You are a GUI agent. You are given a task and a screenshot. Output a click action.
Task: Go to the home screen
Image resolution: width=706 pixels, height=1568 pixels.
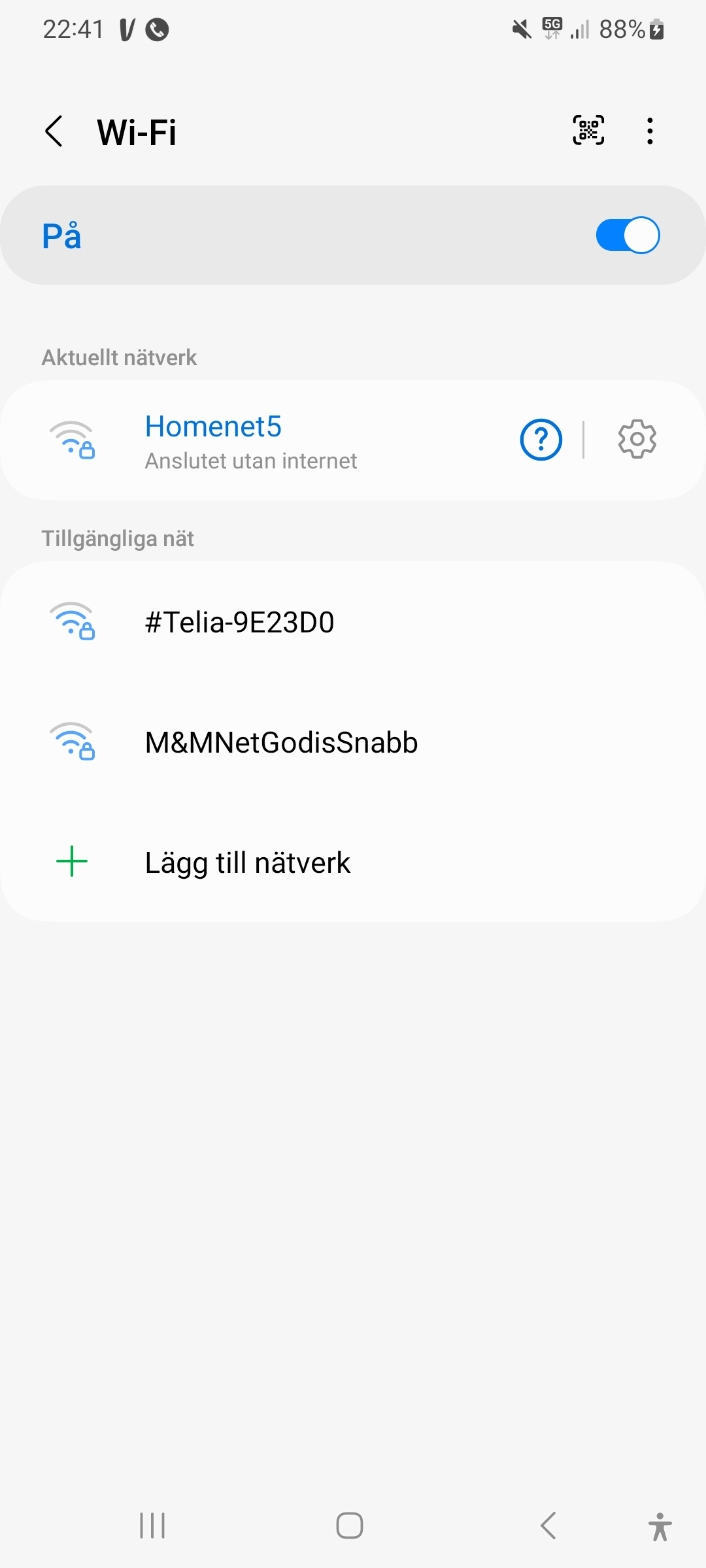(350, 1526)
